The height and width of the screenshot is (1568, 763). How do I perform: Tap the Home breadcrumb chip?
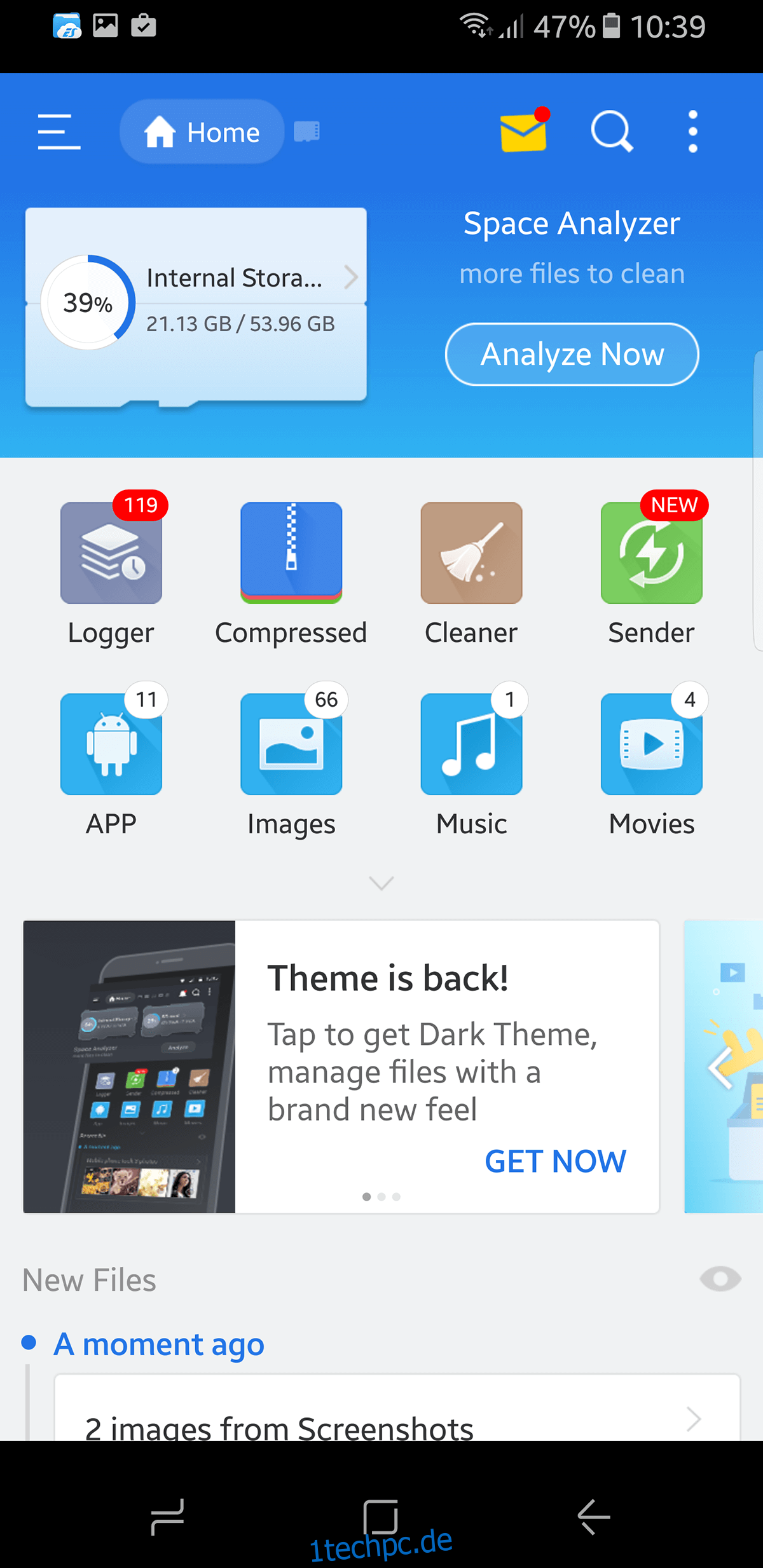202,132
